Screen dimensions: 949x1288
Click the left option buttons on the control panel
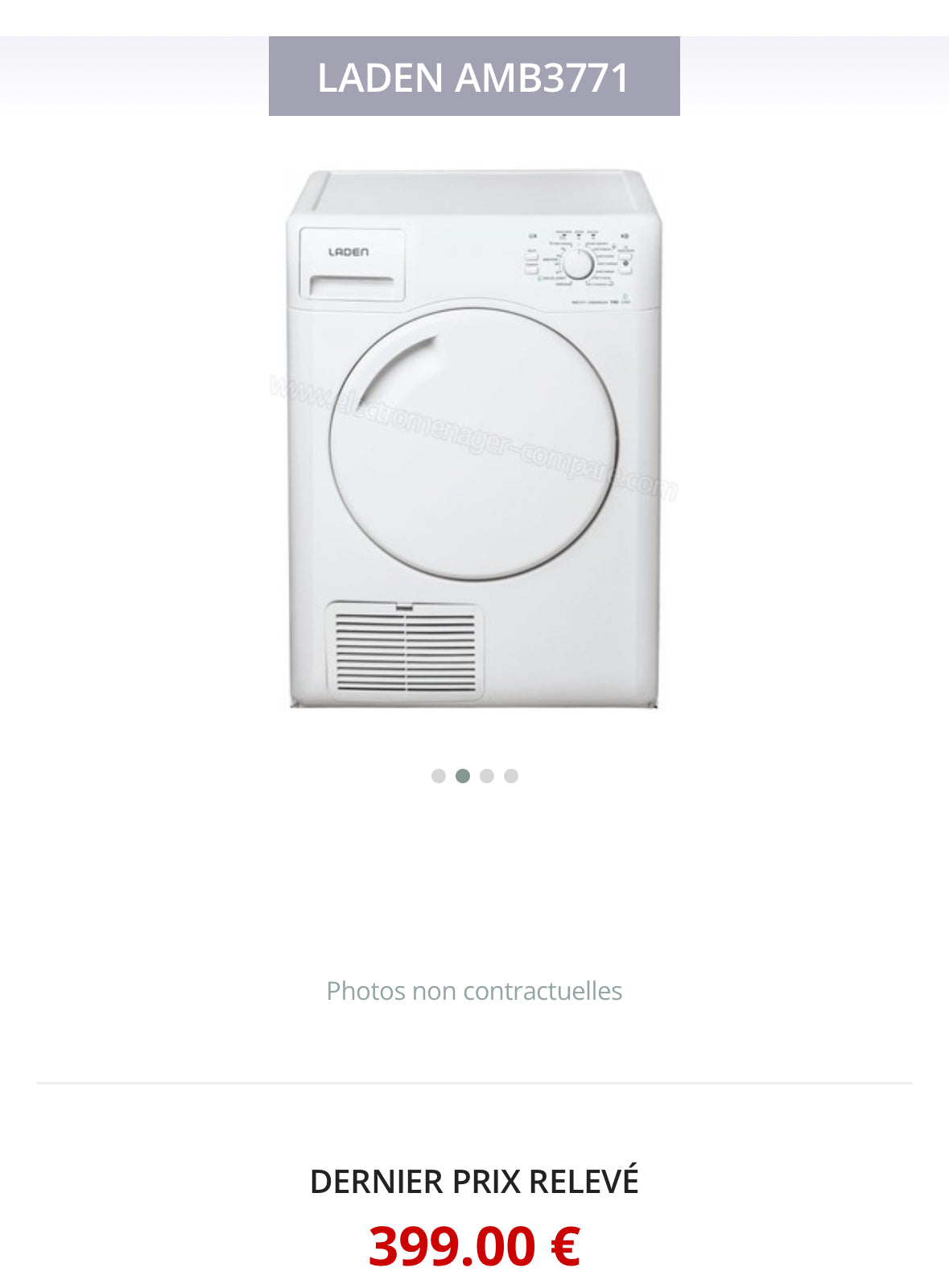click(531, 263)
